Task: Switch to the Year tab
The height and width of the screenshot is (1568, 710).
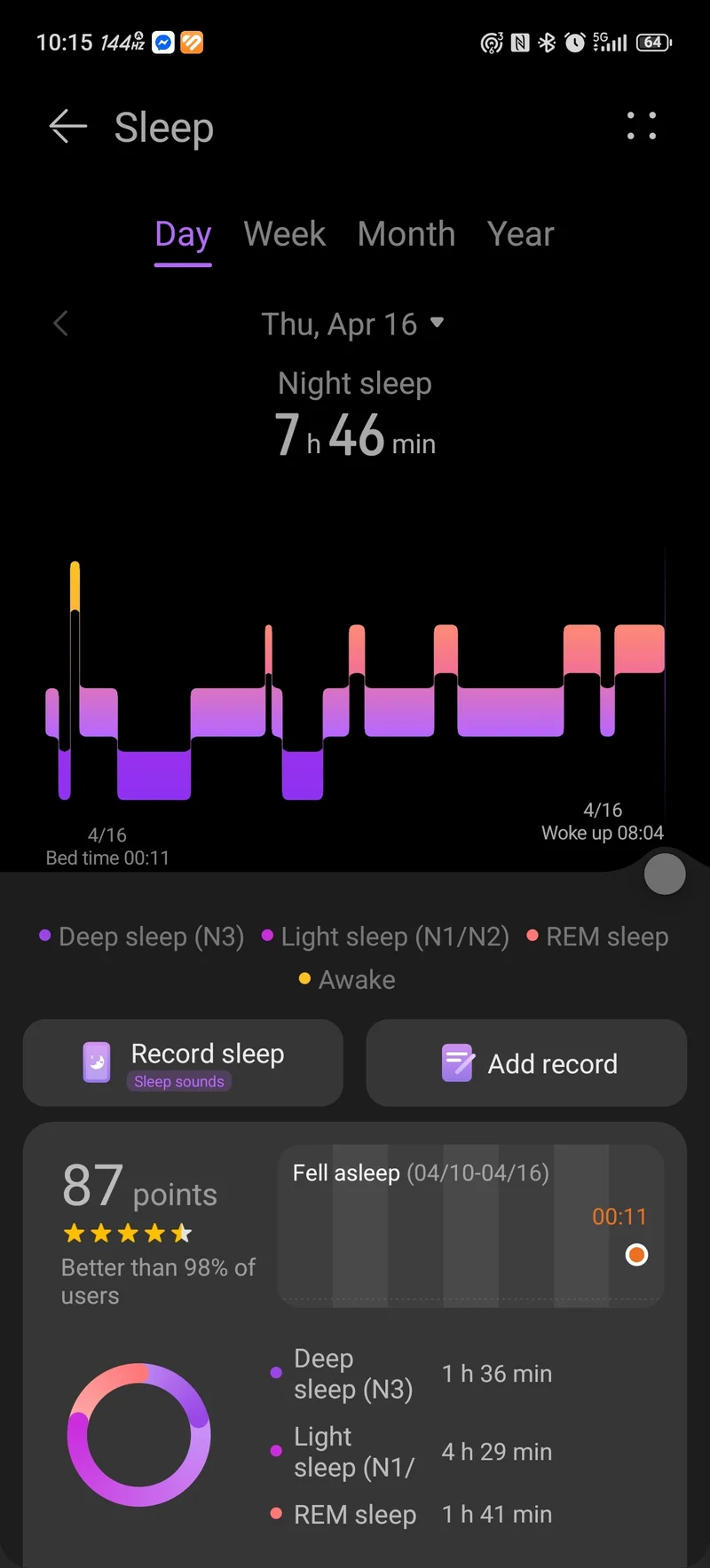Action: pos(520,234)
